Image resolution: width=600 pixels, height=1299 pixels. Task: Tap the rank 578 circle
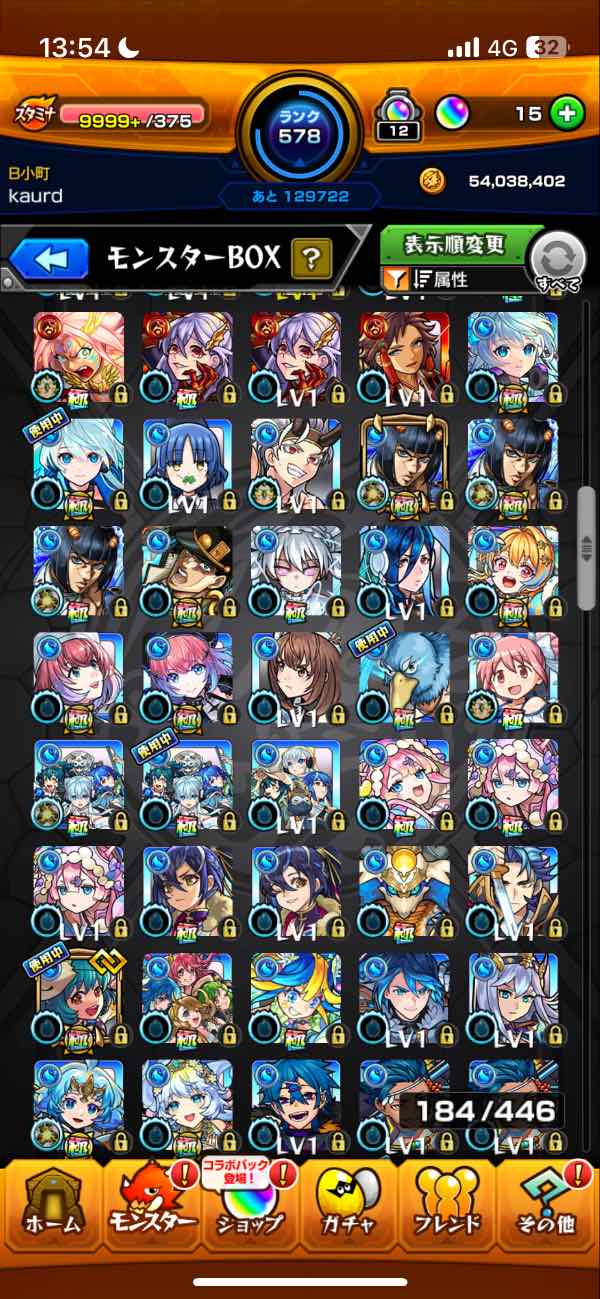tap(299, 125)
